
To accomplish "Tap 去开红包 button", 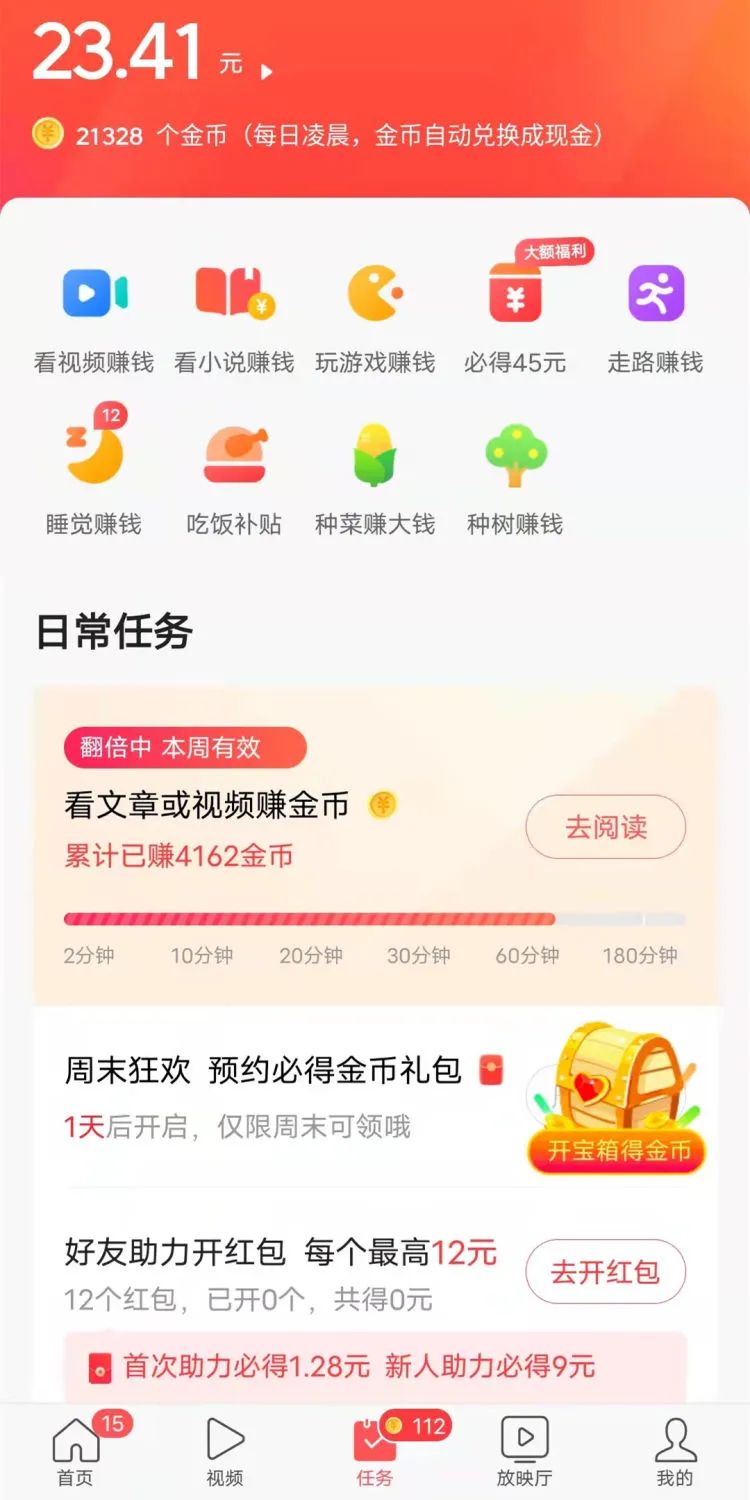I will click(605, 1272).
